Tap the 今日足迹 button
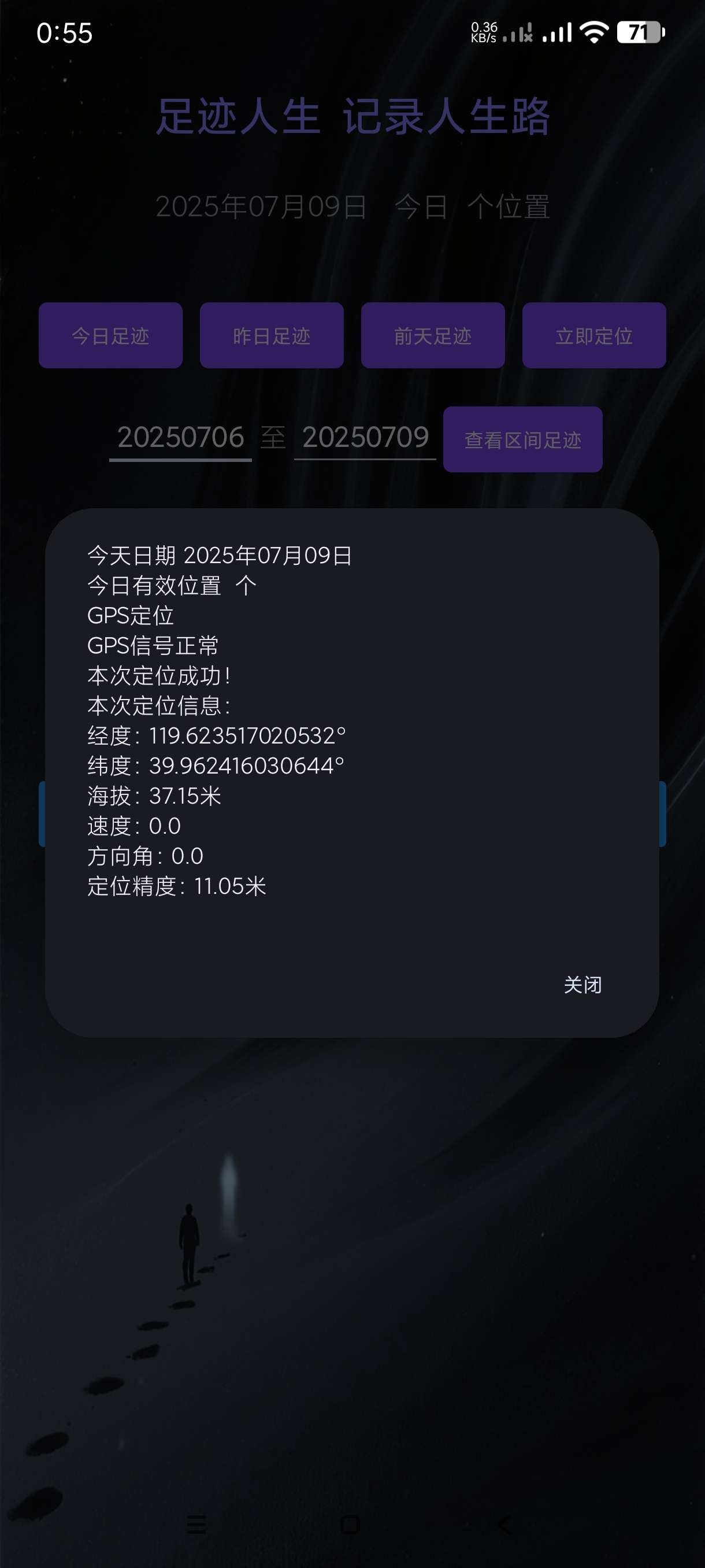 110,335
